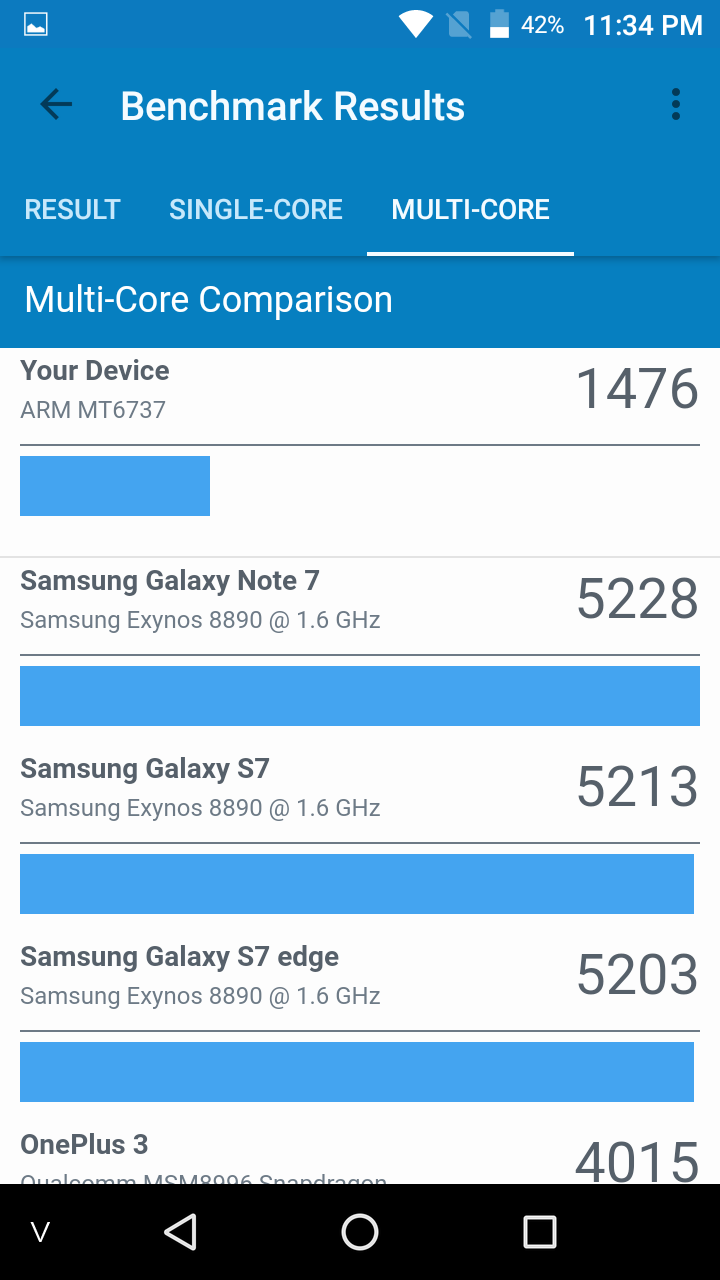Open the overflow menu
720x1280 pixels.
[676, 105]
